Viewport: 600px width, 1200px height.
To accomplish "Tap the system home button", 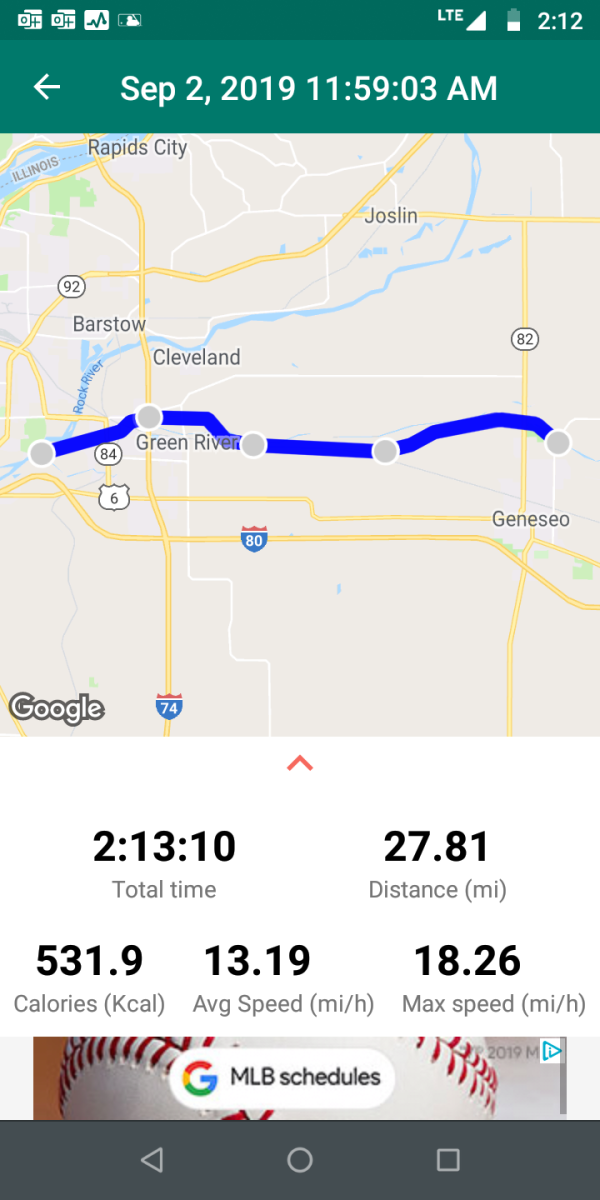I will (x=300, y=1160).
